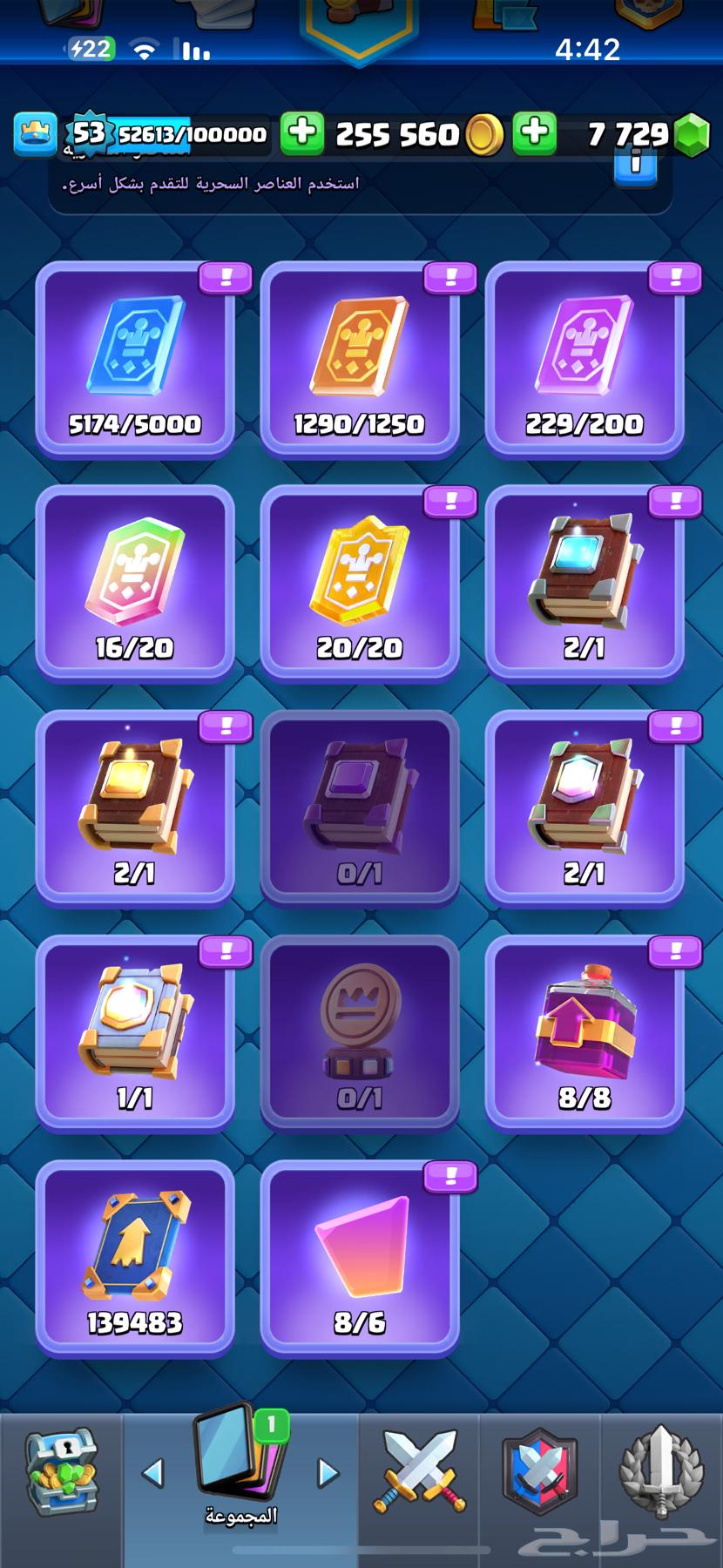Tap the green plus button next to gems
This screenshot has height=1568, width=723.
pyautogui.click(x=535, y=133)
